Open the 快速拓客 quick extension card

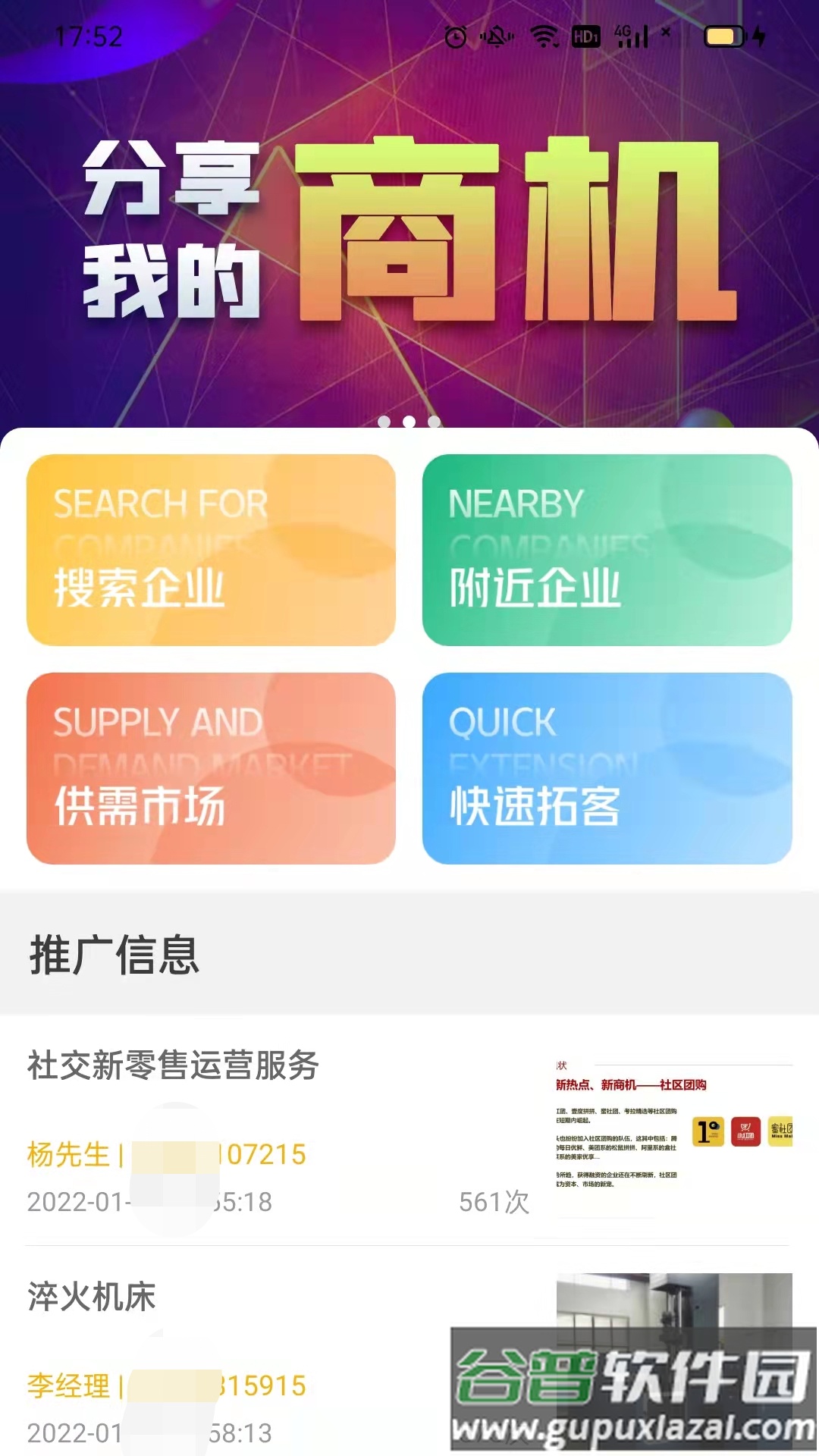coord(607,767)
